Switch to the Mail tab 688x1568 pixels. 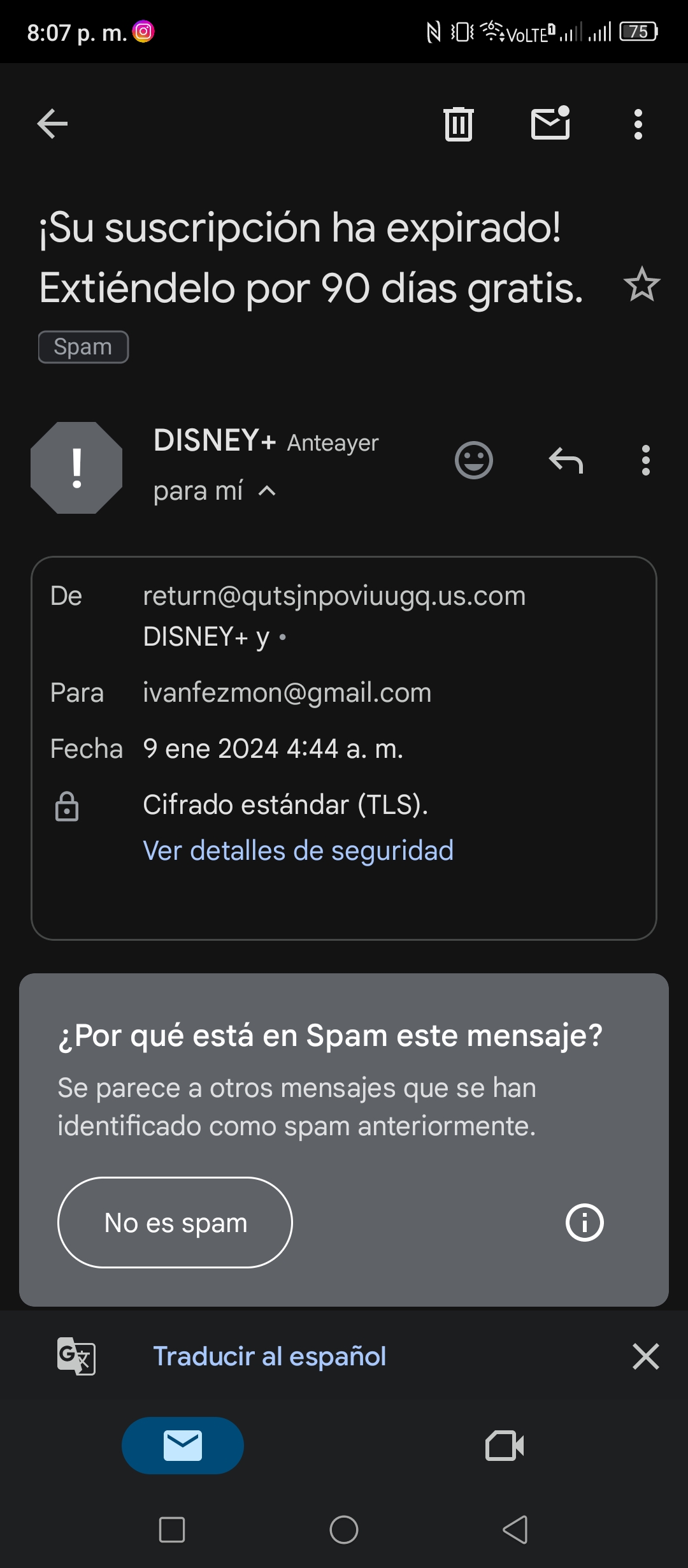click(x=183, y=1446)
